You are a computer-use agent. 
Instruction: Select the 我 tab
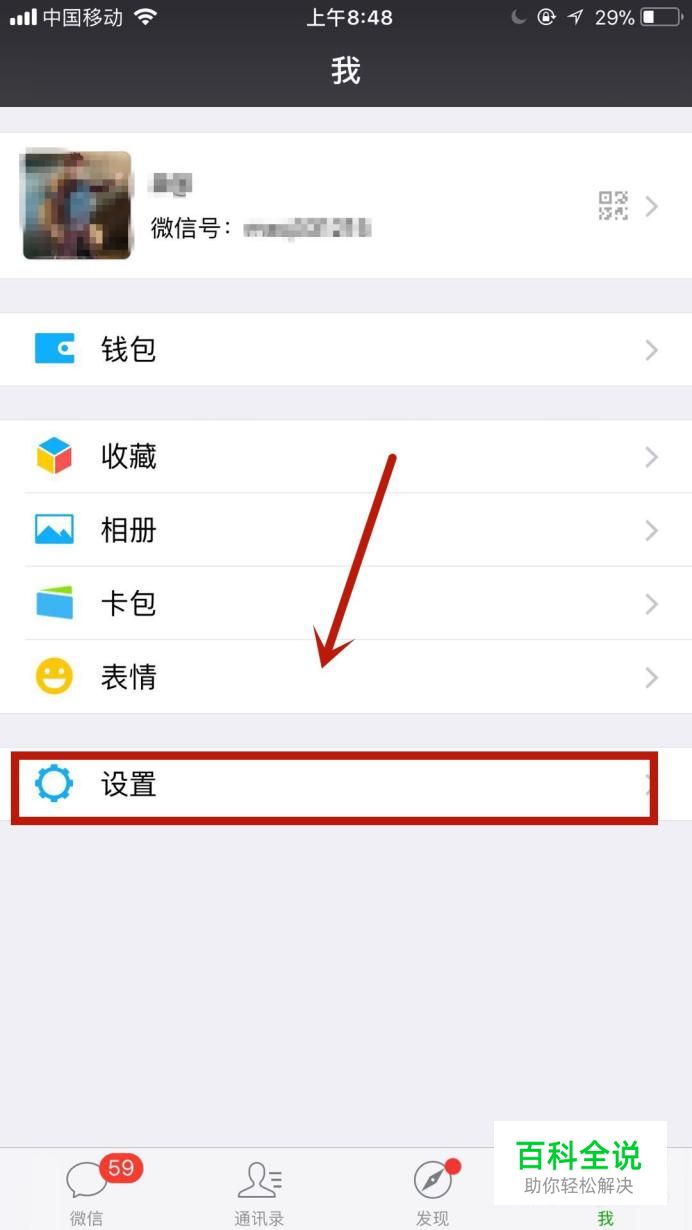coord(605,1217)
